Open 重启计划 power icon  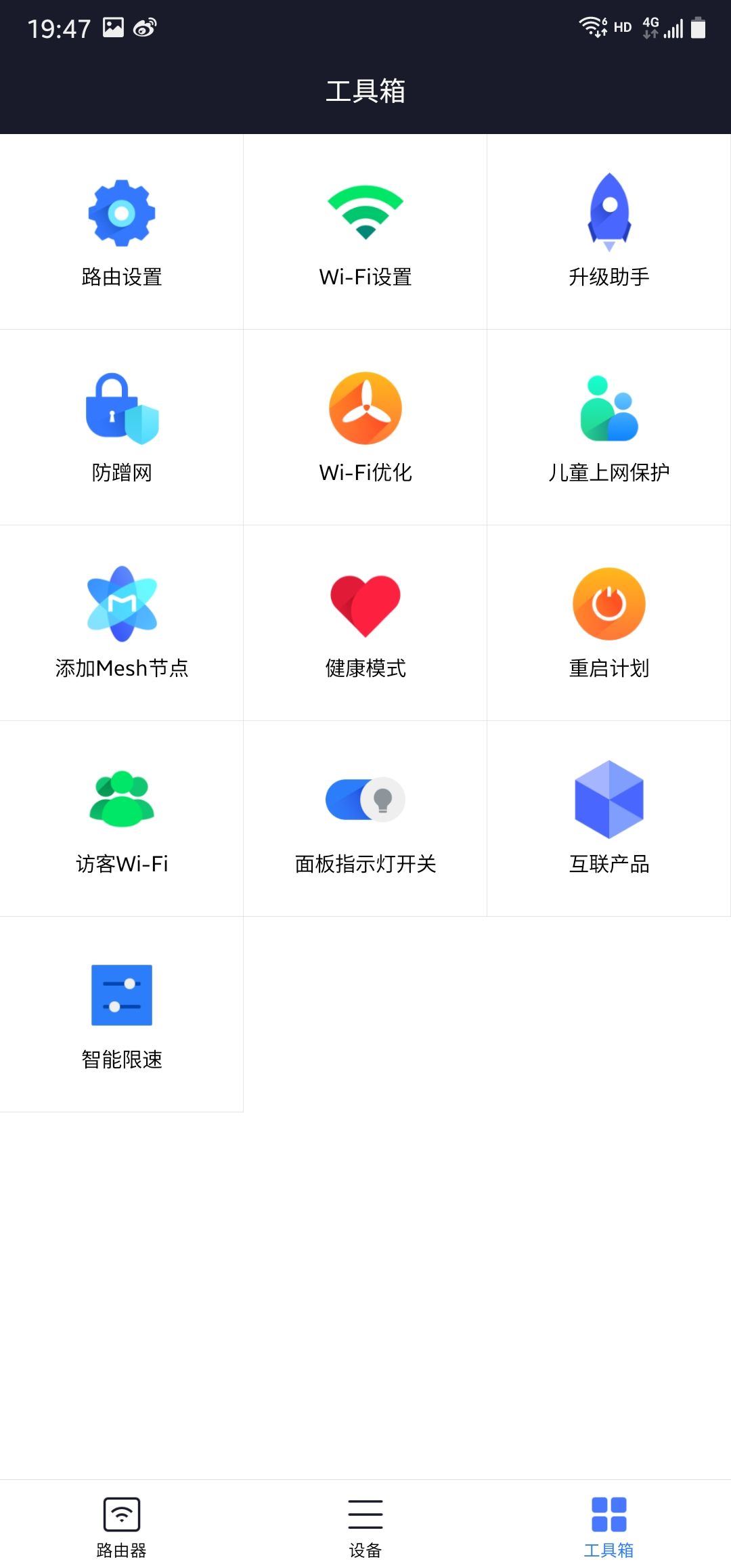pos(608,603)
